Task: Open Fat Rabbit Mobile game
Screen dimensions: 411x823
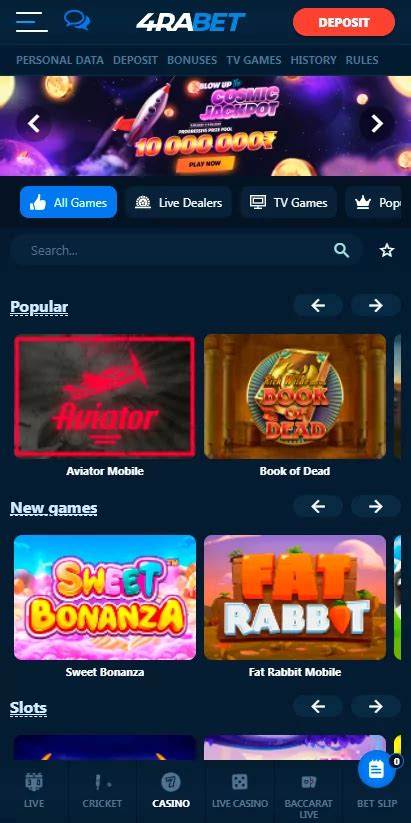Action: (x=295, y=597)
